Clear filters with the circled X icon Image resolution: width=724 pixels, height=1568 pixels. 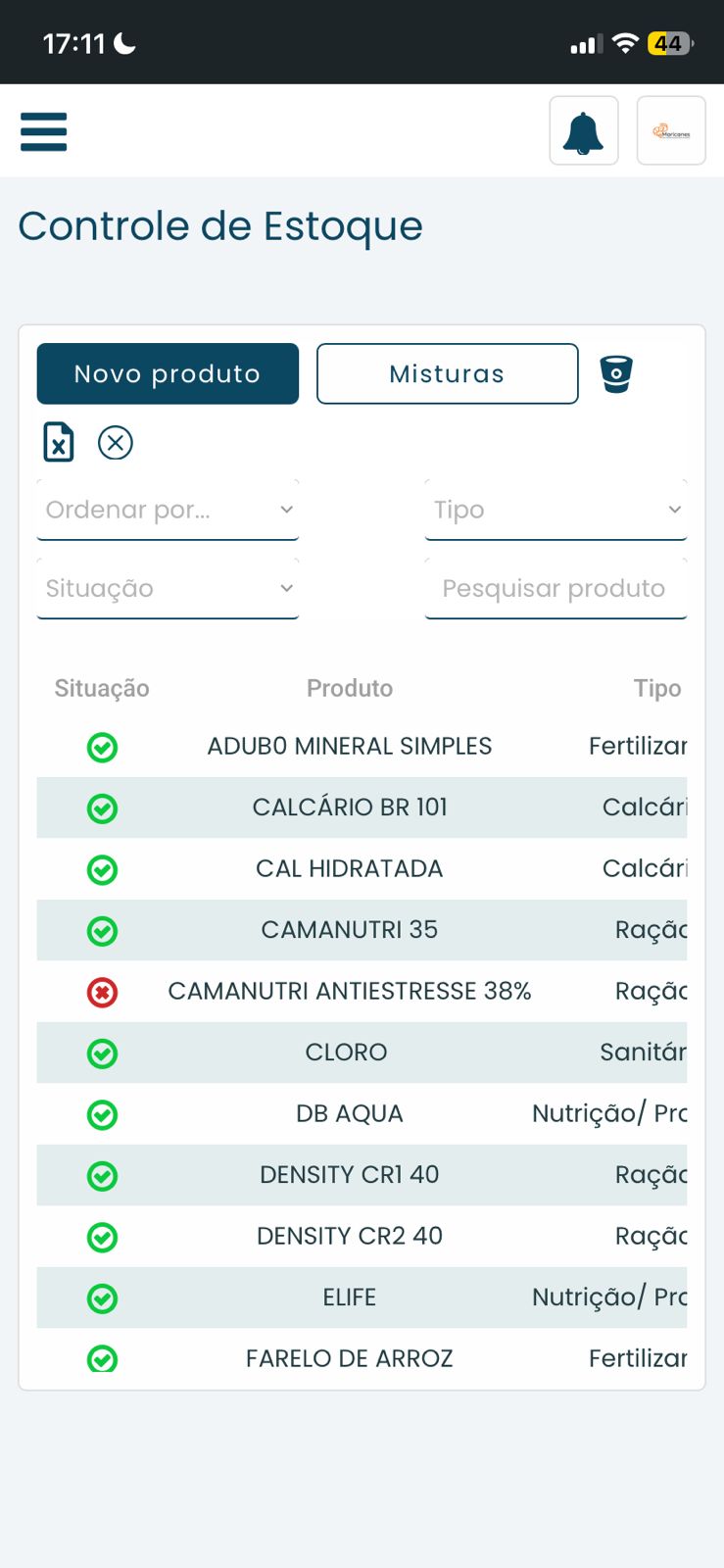[116, 443]
